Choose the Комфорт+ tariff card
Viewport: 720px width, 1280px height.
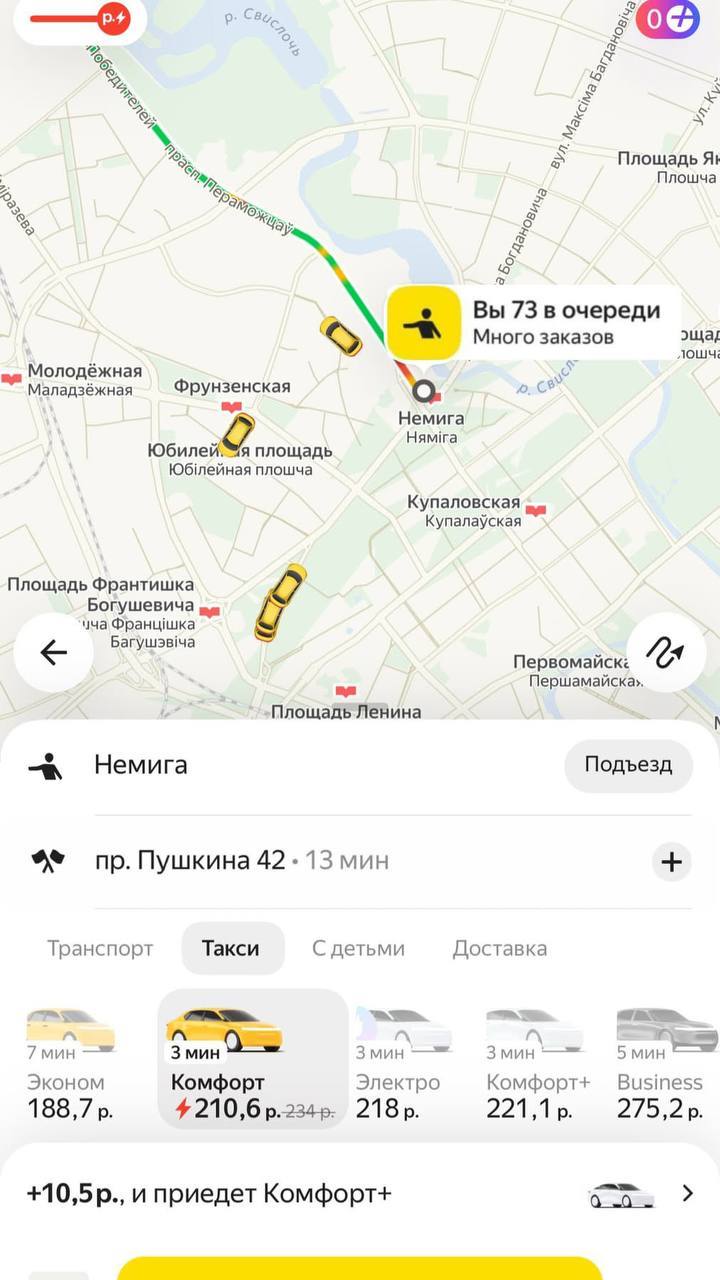coord(538,1065)
